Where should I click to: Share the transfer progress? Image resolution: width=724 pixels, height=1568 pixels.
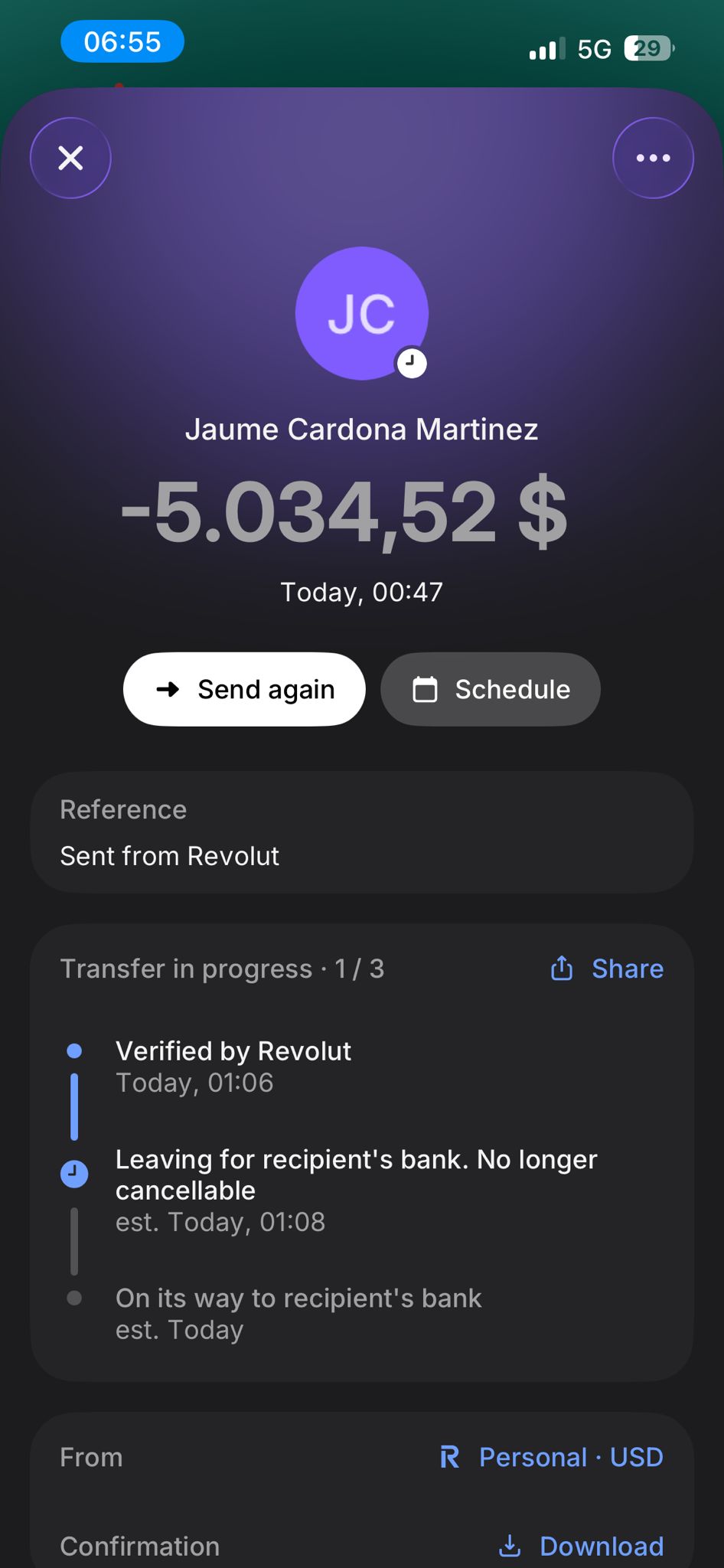tap(607, 969)
